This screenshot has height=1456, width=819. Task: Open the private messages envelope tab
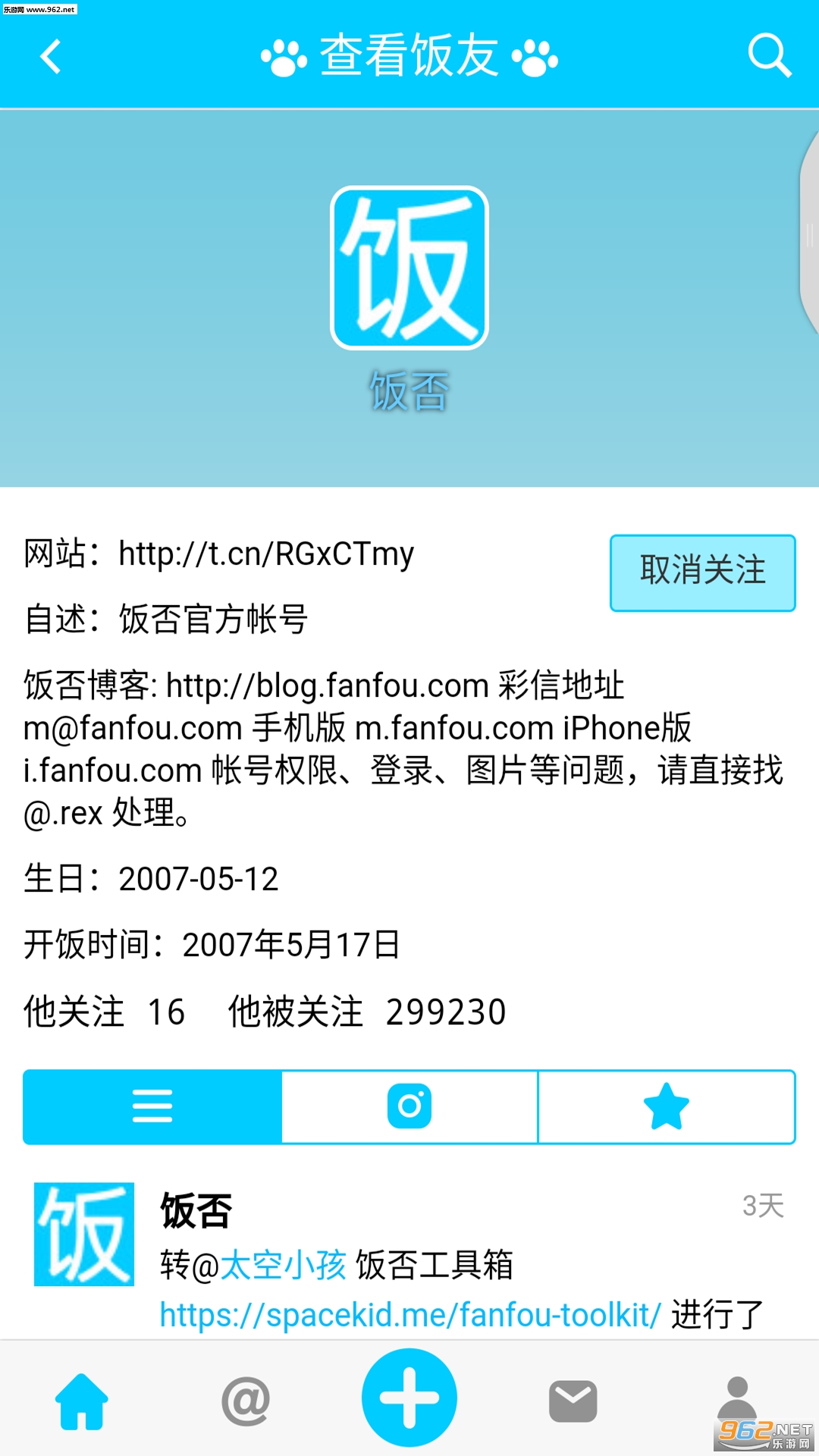[x=573, y=1401]
